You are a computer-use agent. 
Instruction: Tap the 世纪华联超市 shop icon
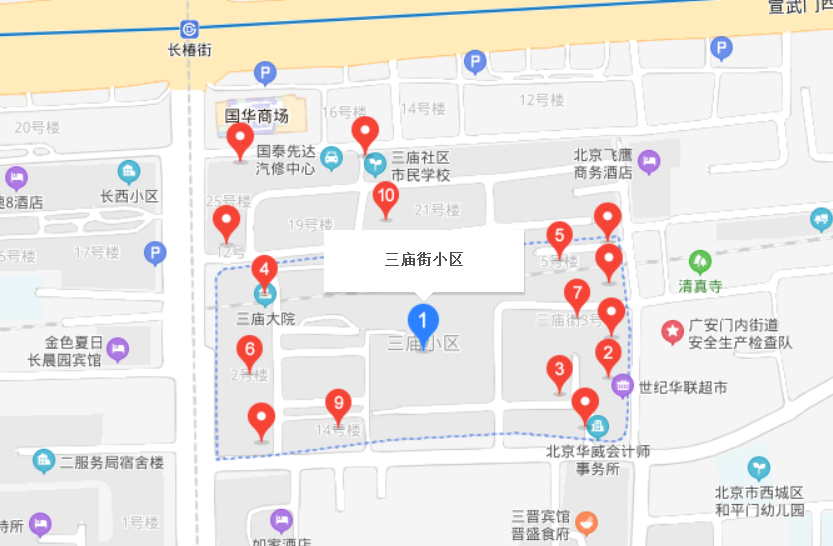pyautogui.click(x=622, y=385)
